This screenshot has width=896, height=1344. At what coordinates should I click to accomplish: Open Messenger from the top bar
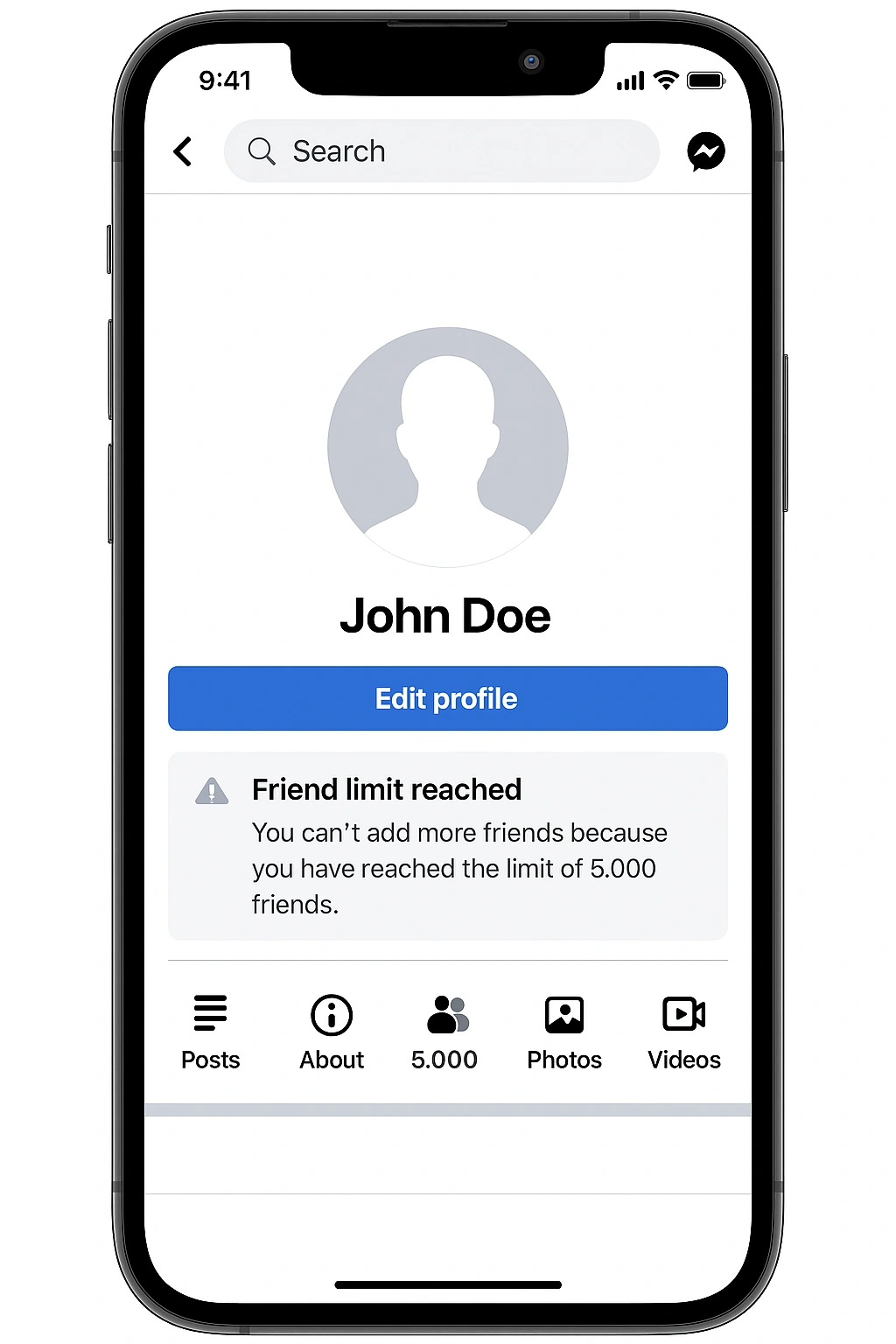(706, 151)
